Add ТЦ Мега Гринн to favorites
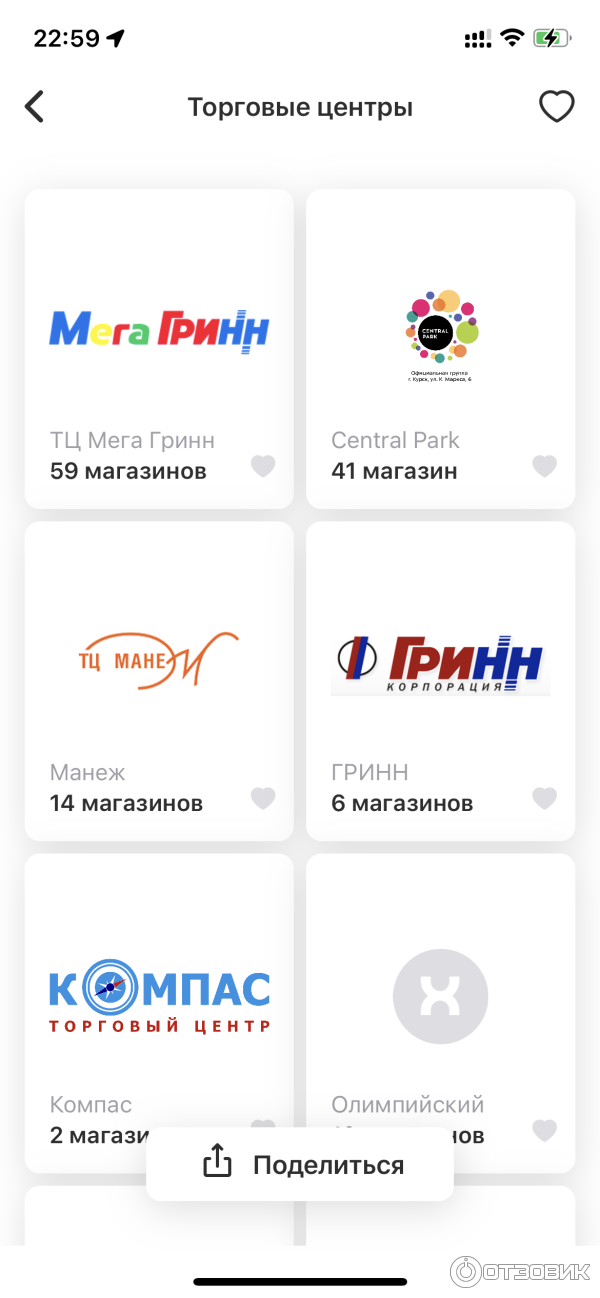Viewport: 600px width, 1298px height. click(x=262, y=466)
